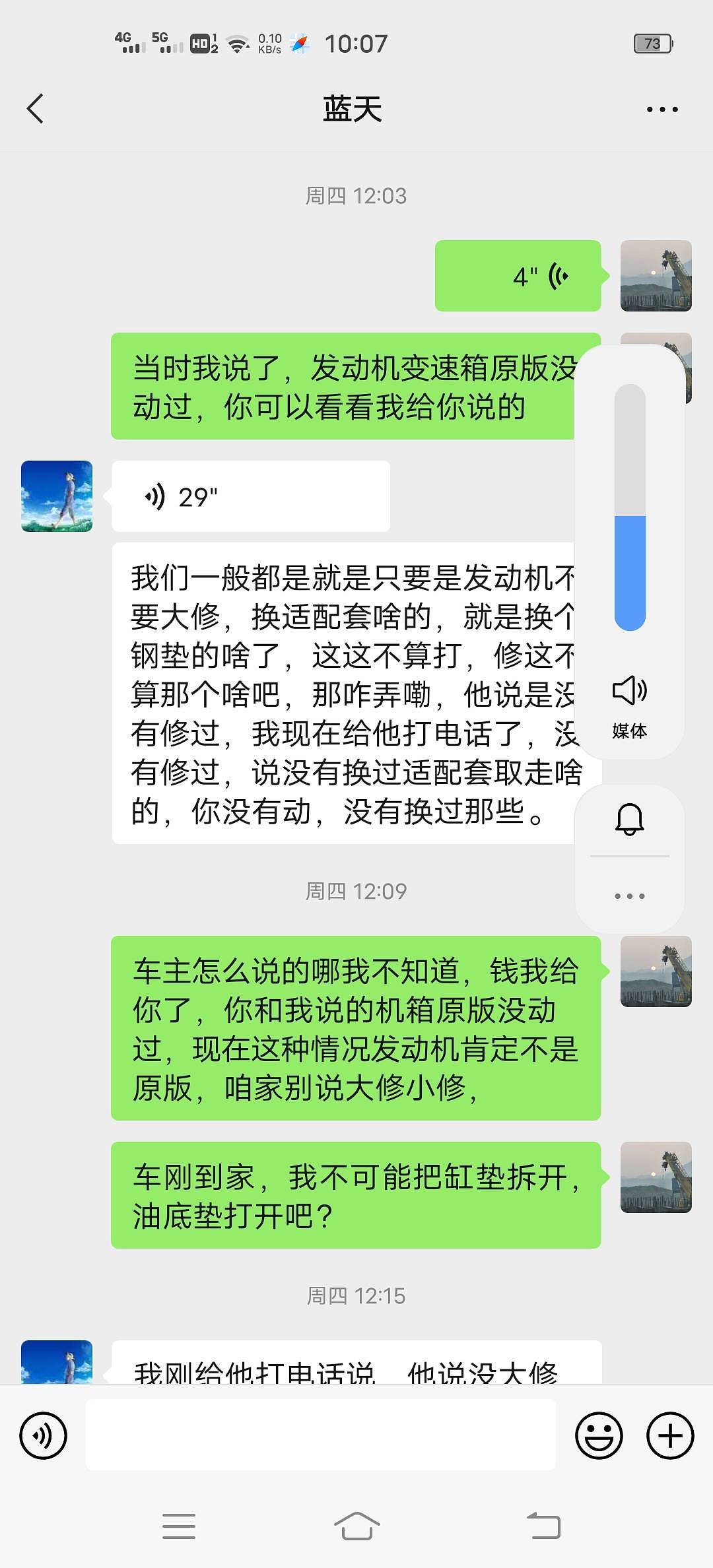Mute media using the speaker icon
The height and width of the screenshot is (1568, 713).
coord(629,691)
